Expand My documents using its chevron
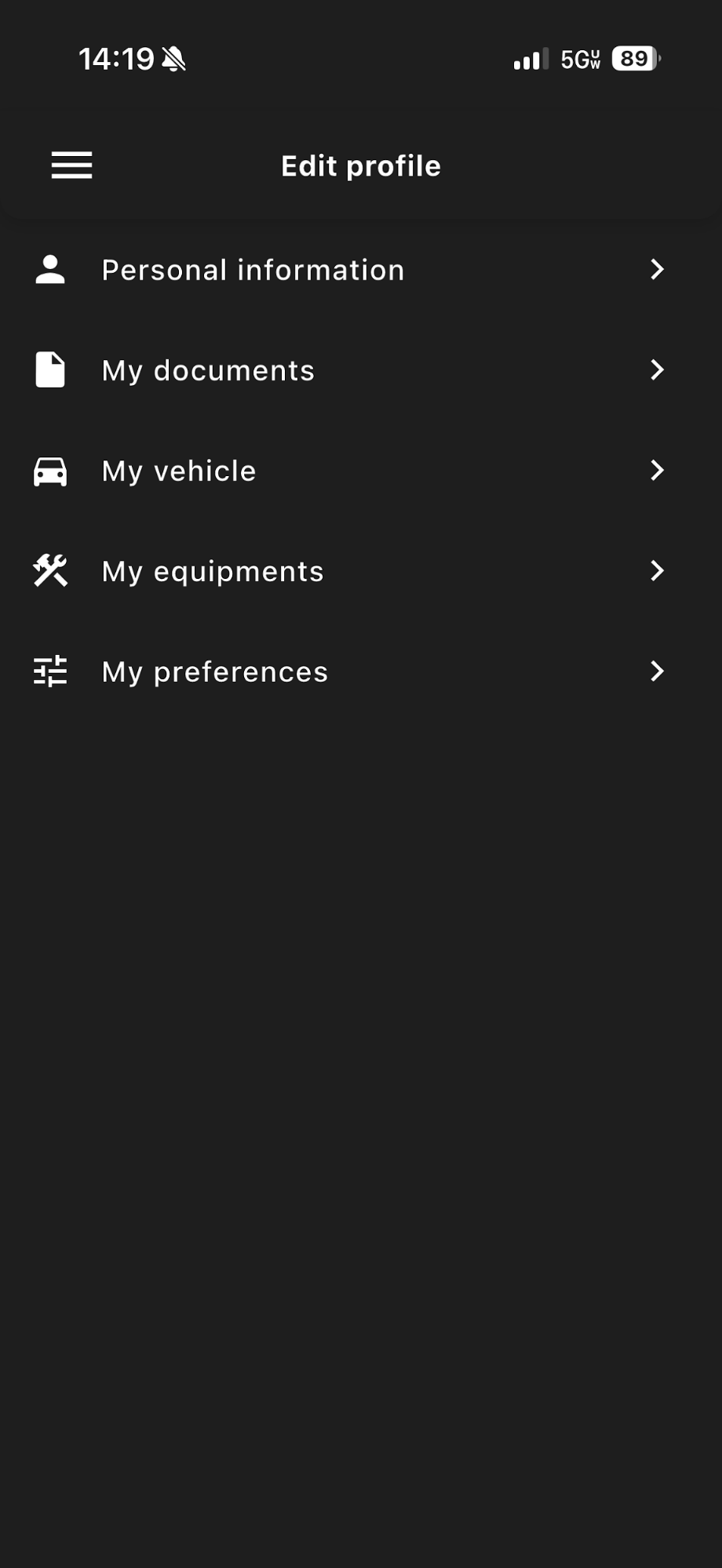 (x=658, y=370)
